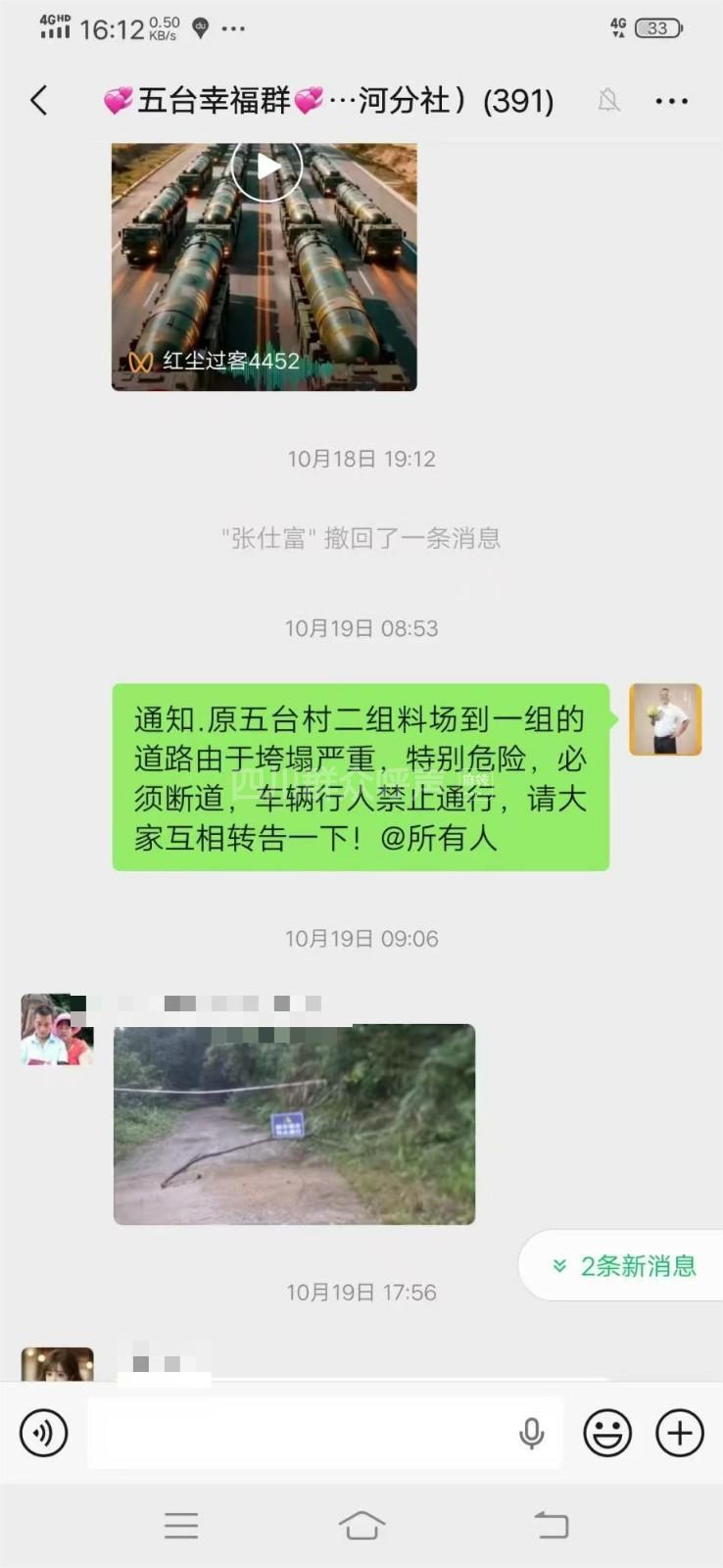723x1568 pixels.
Task: Tap the system home button
Action: (x=361, y=1525)
